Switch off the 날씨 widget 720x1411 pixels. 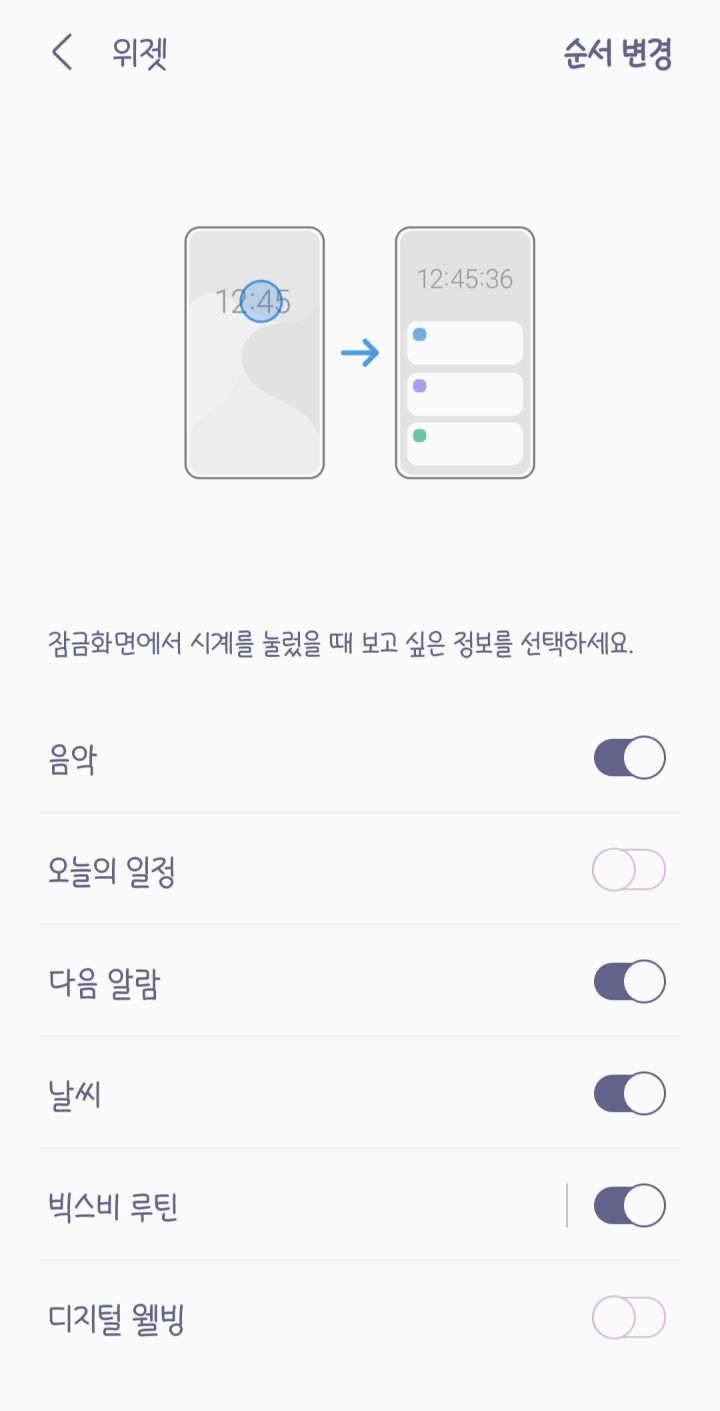point(629,1094)
